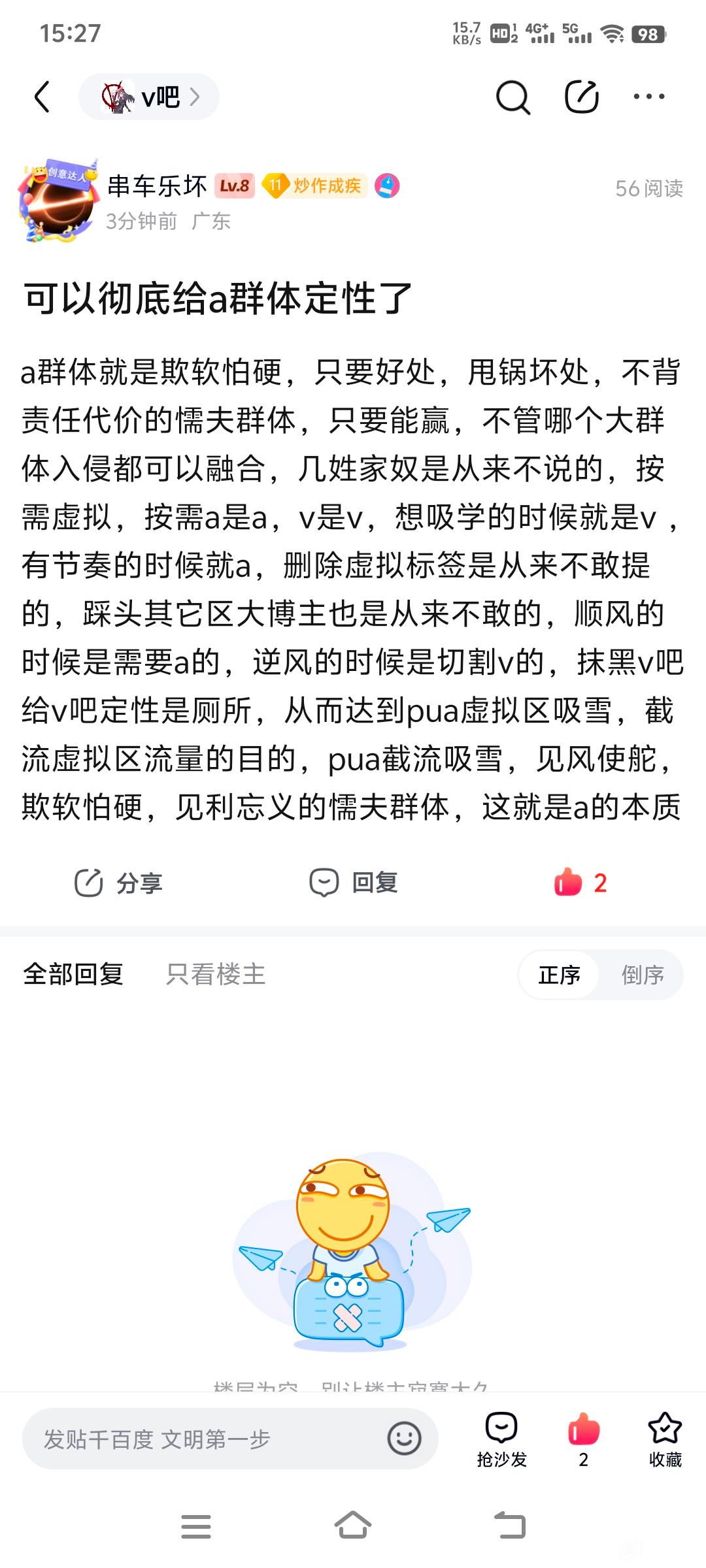Tap 回复 under the post
The image size is (706, 1568).
pos(353,883)
